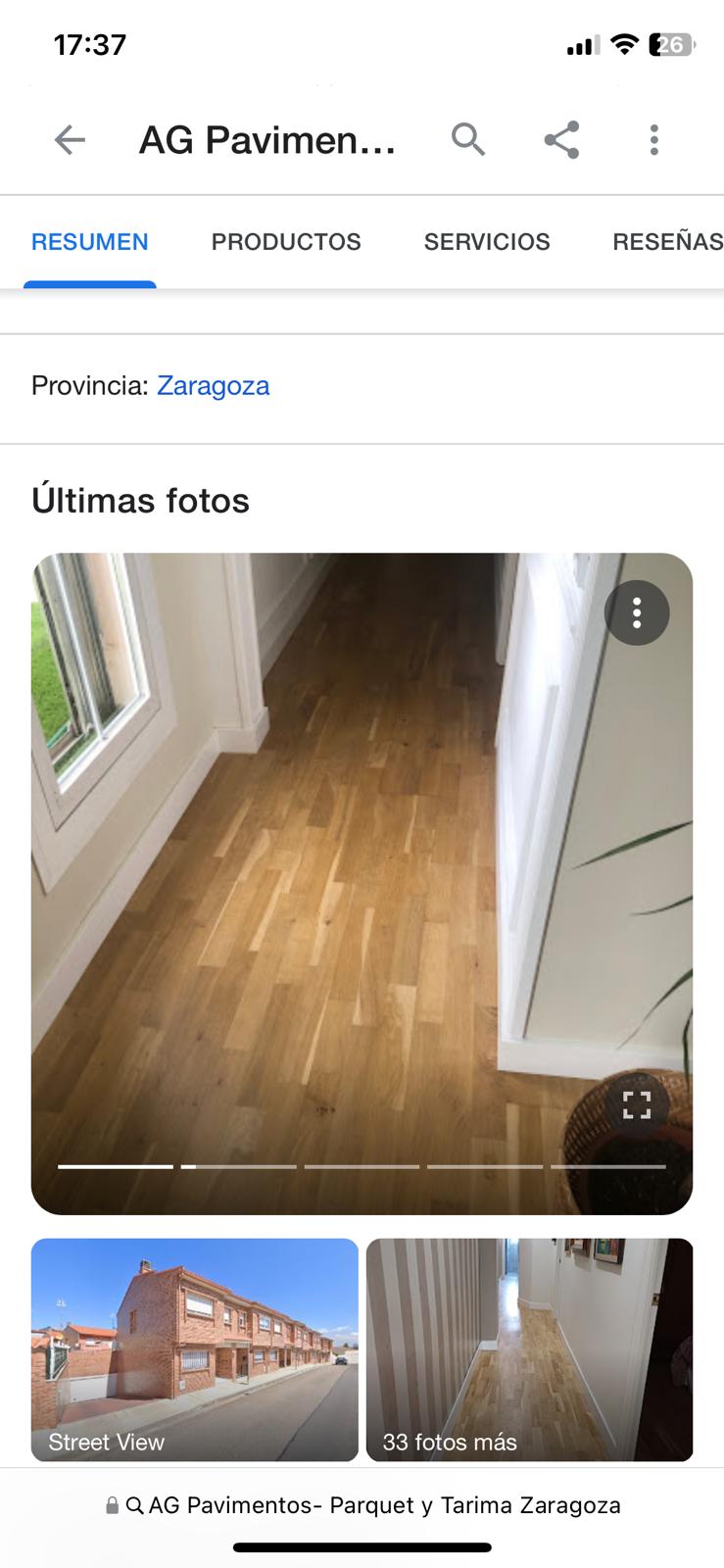The height and width of the screenshot is (1568, 724).
Task: Open the Zaragoza province link
Action: point(212,385)
